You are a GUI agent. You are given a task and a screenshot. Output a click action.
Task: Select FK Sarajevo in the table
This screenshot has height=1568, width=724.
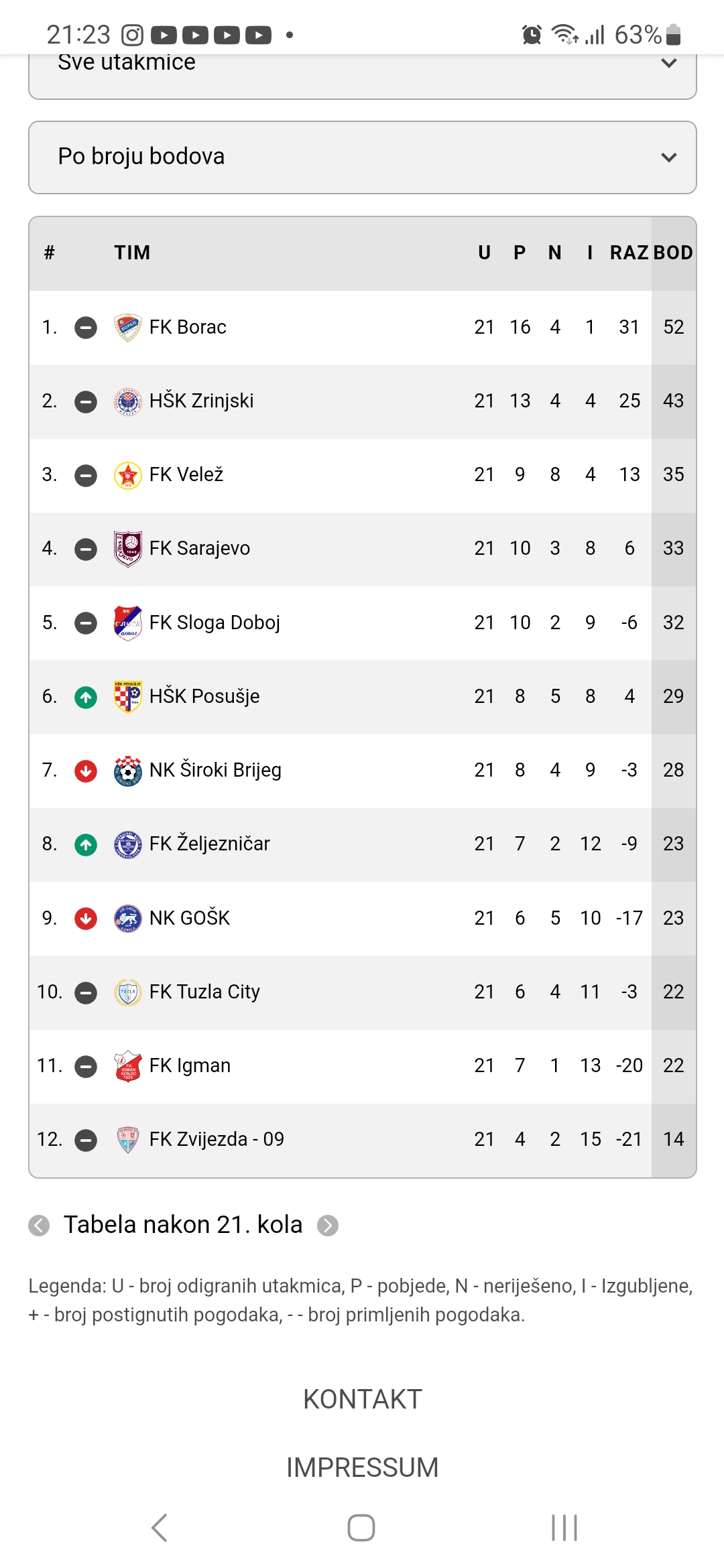(362, 549)
